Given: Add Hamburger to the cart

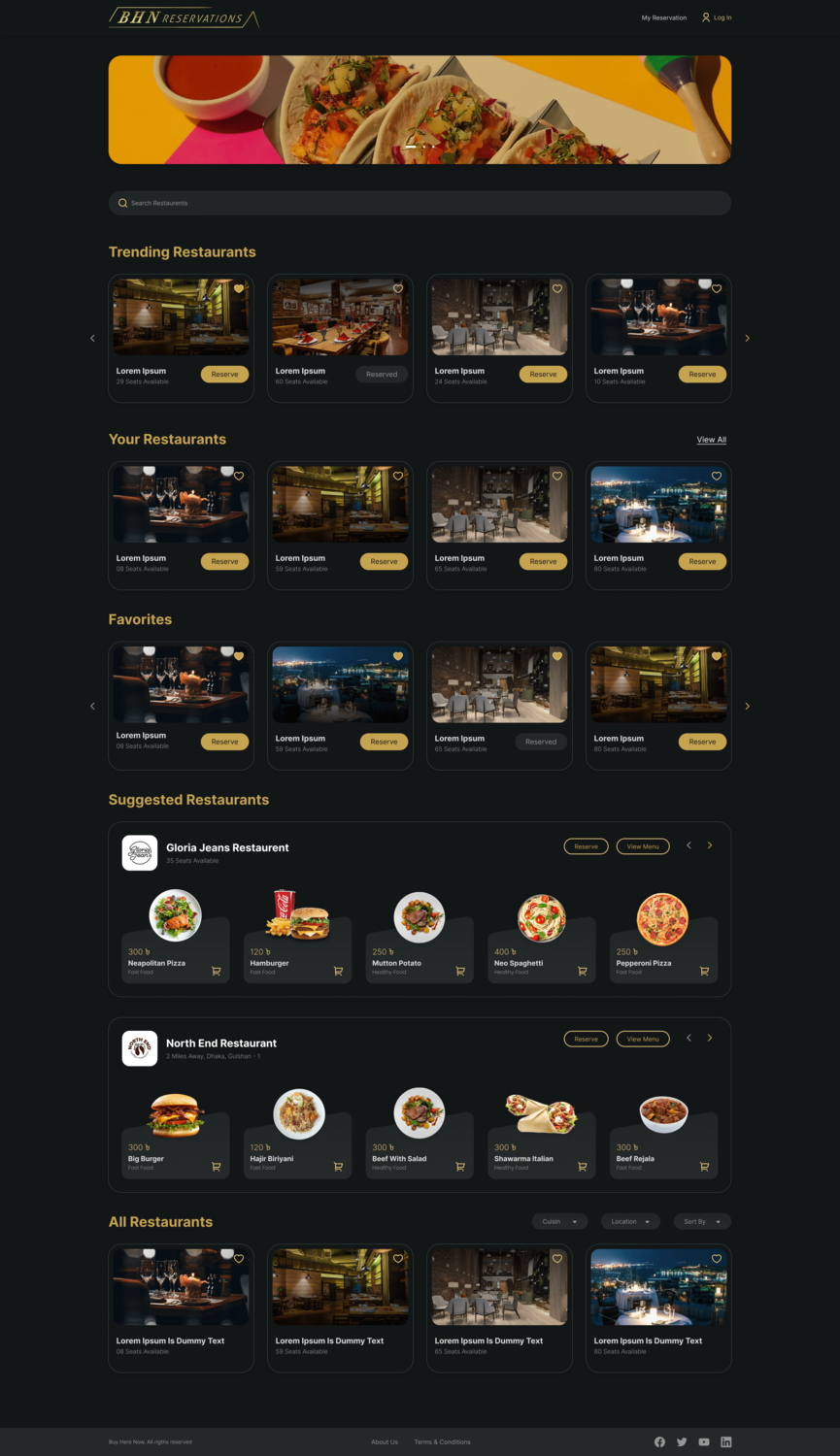Looking at the screenshot, I should point(338,971).
